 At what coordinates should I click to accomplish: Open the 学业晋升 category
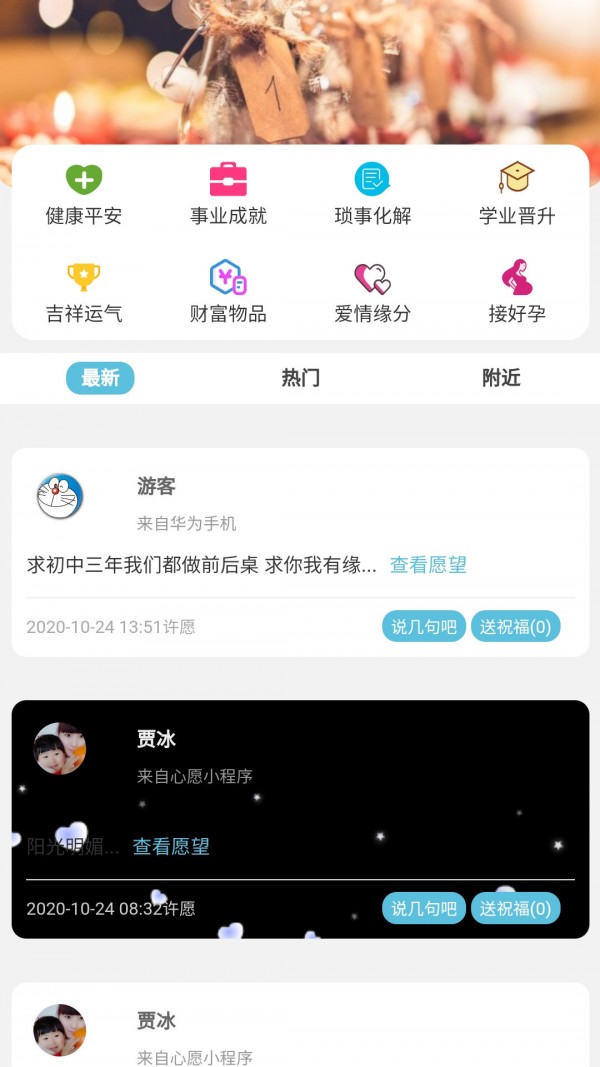[517, 195]
